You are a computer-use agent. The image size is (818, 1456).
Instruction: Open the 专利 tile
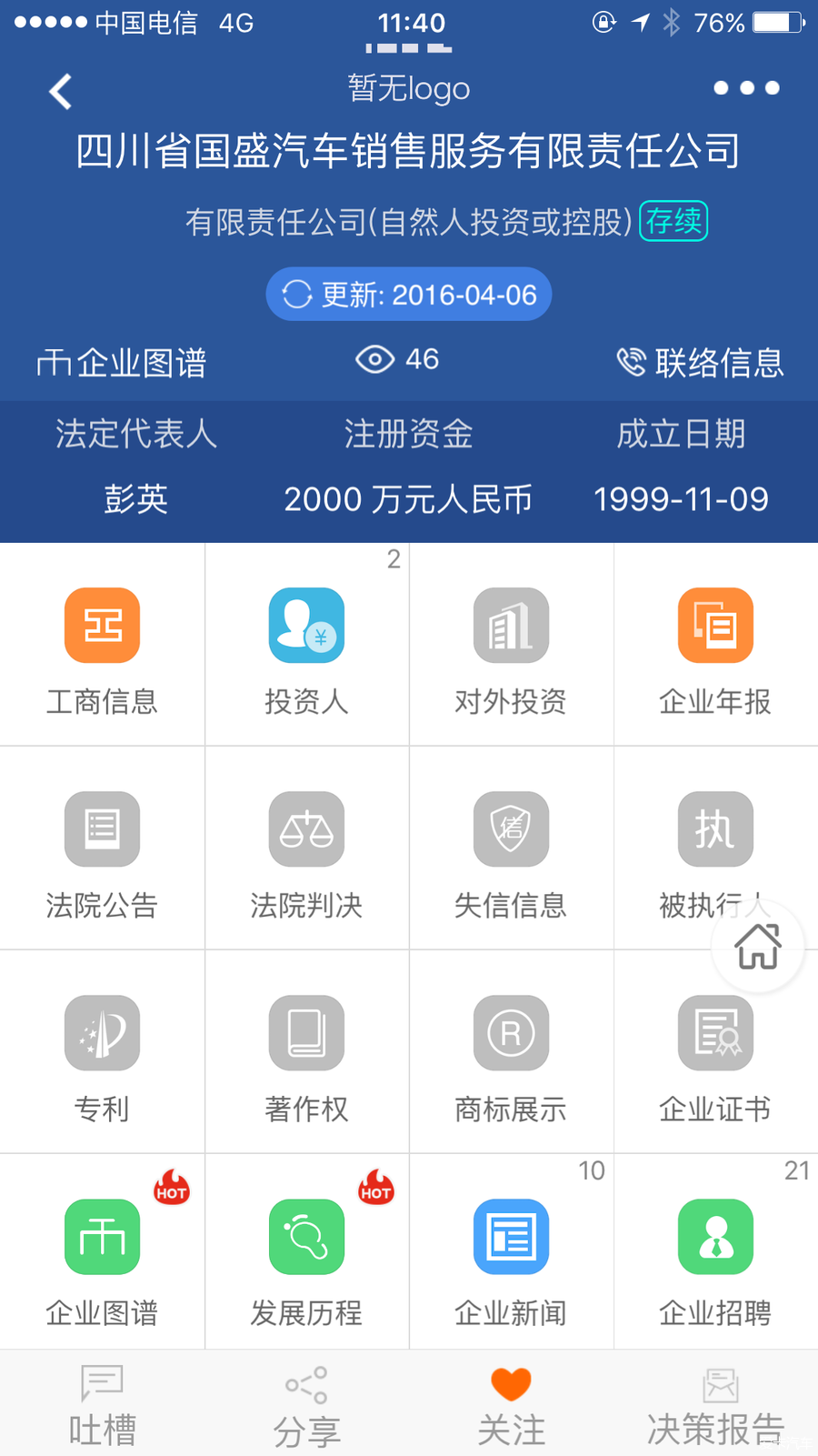[102, 1052]
